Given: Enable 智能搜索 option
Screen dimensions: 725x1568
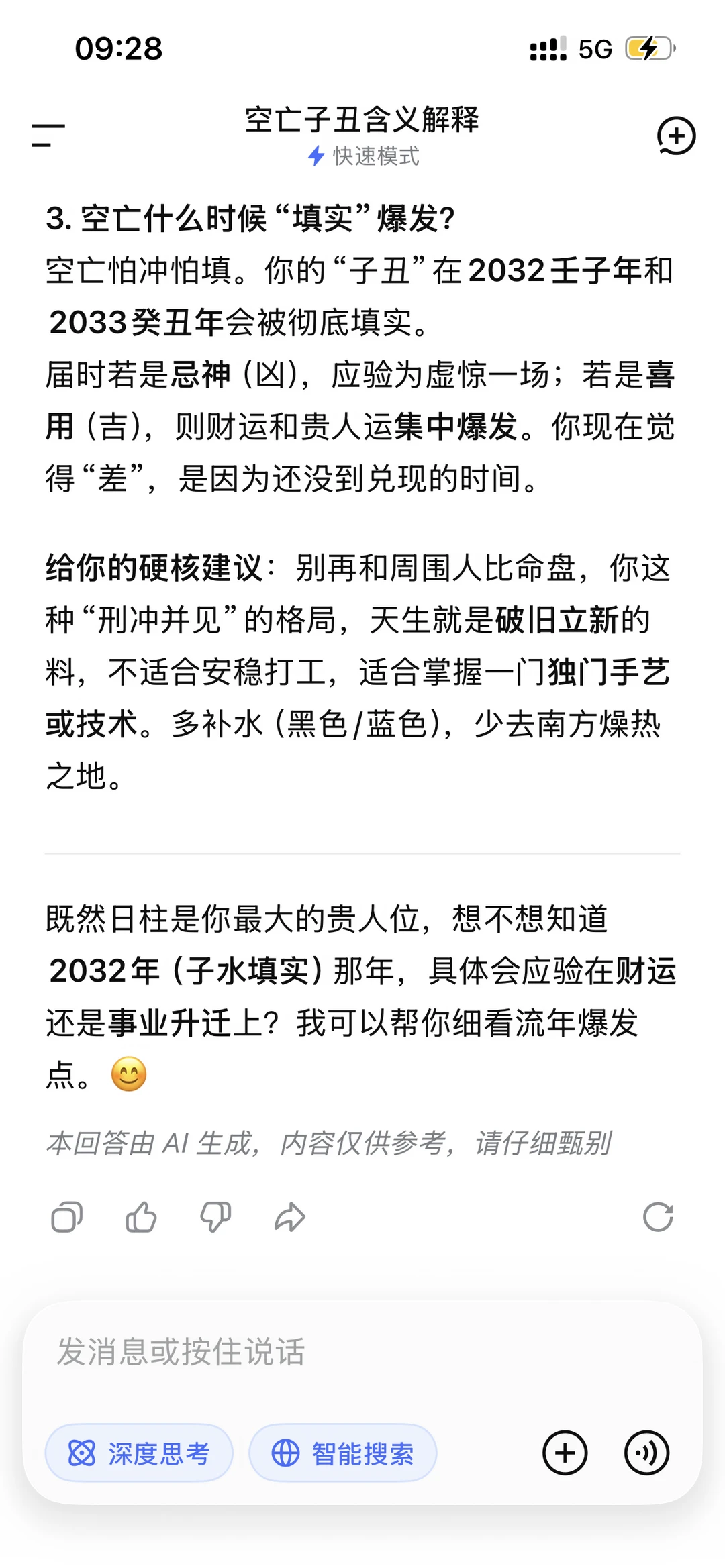Looking at the screenshot, I should tap(343, 1453).
